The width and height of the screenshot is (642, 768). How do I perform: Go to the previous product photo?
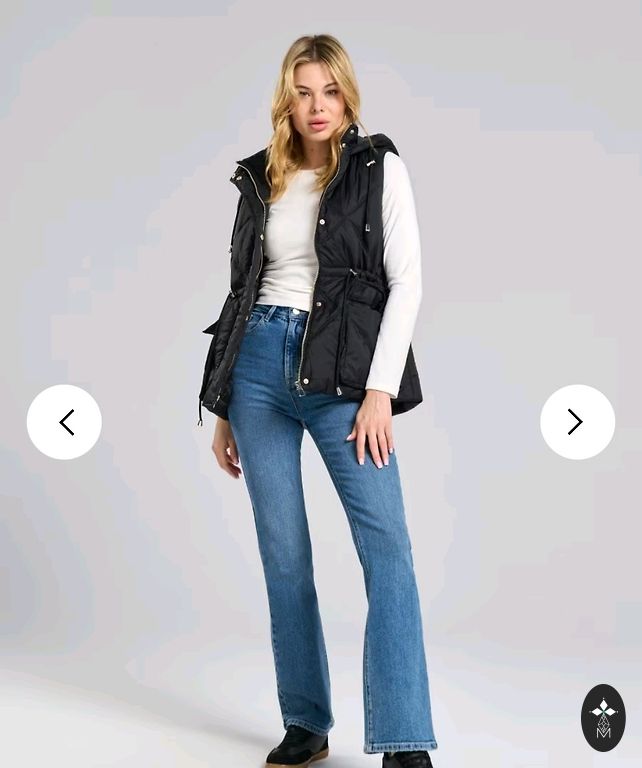[x=64, y=422]
